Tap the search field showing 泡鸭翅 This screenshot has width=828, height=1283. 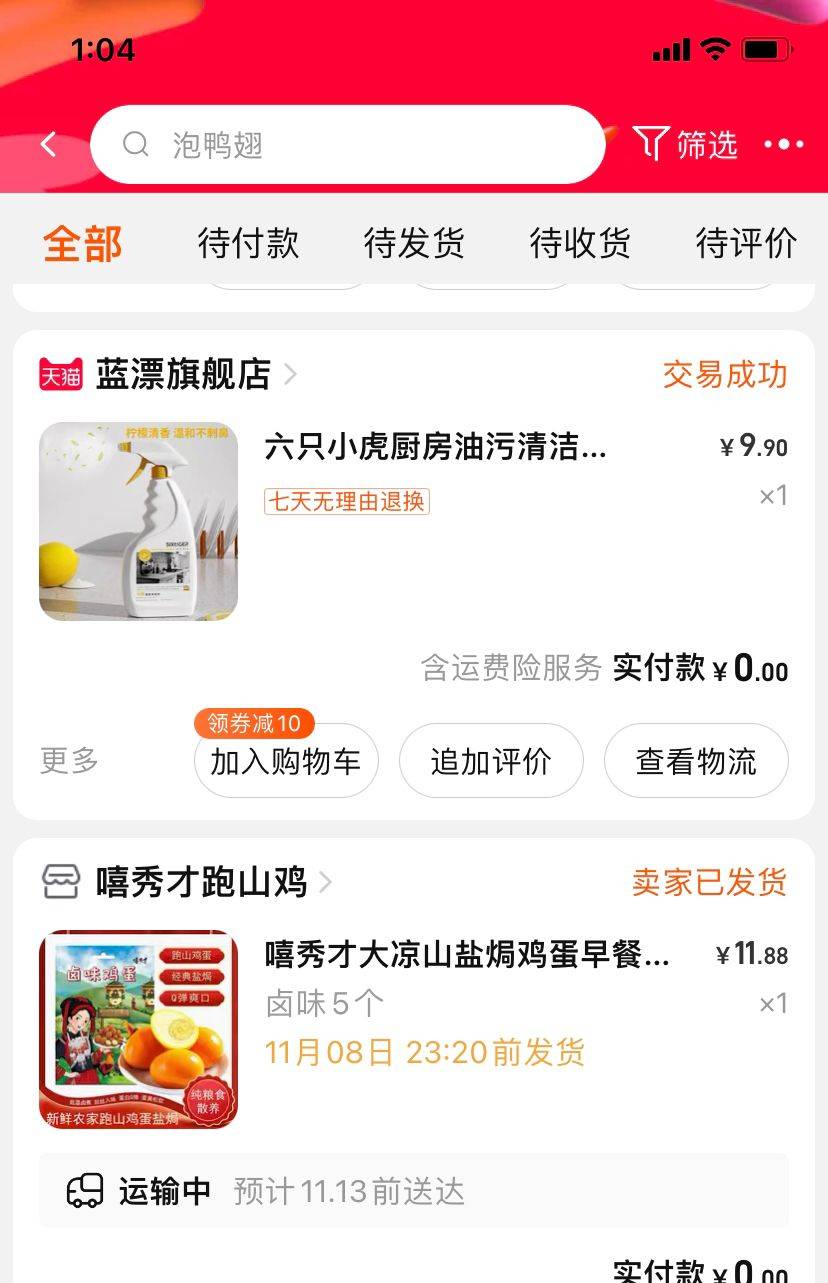240,145
